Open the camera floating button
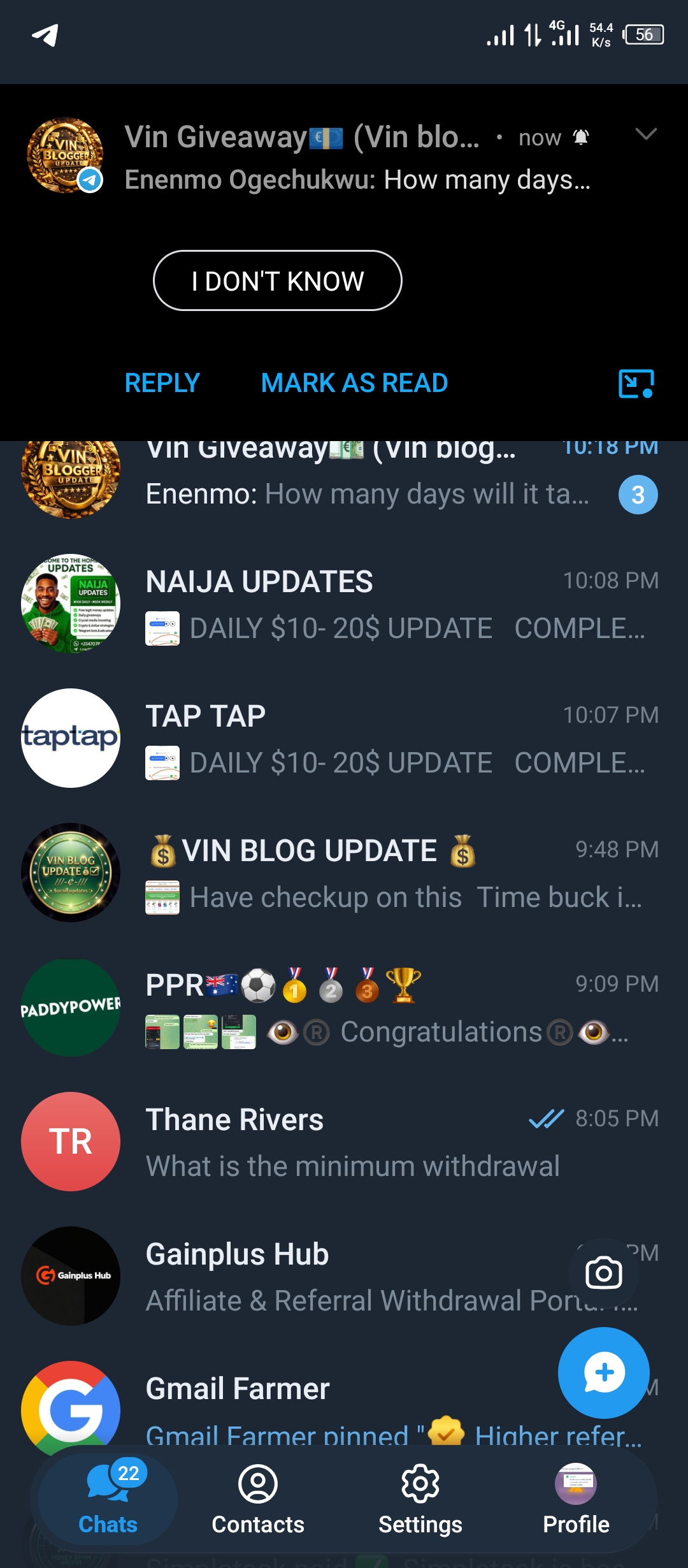Screen dimensions: 688x1568 point(603,1274)
